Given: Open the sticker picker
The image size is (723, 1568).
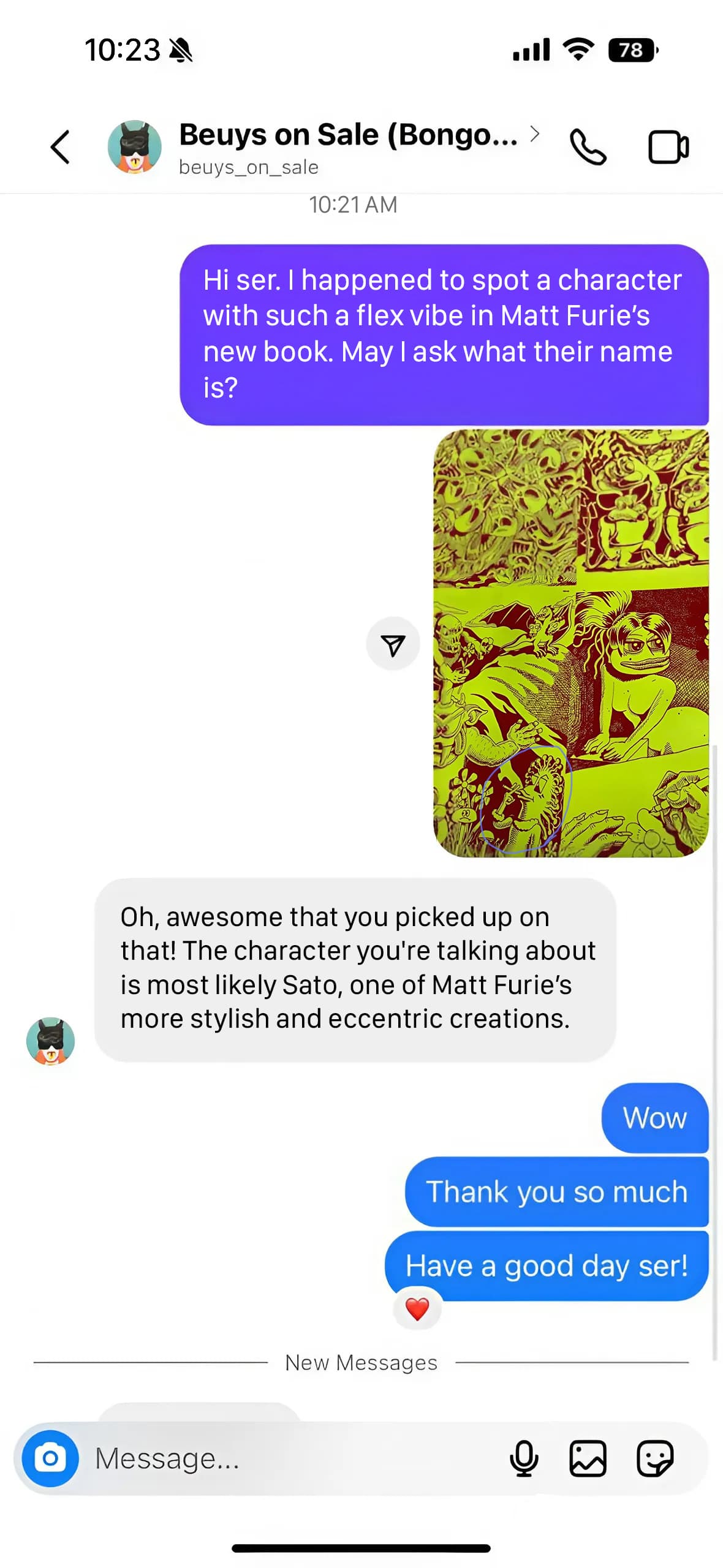Looking at the screenshot, I should click(x=655, y=1458).
